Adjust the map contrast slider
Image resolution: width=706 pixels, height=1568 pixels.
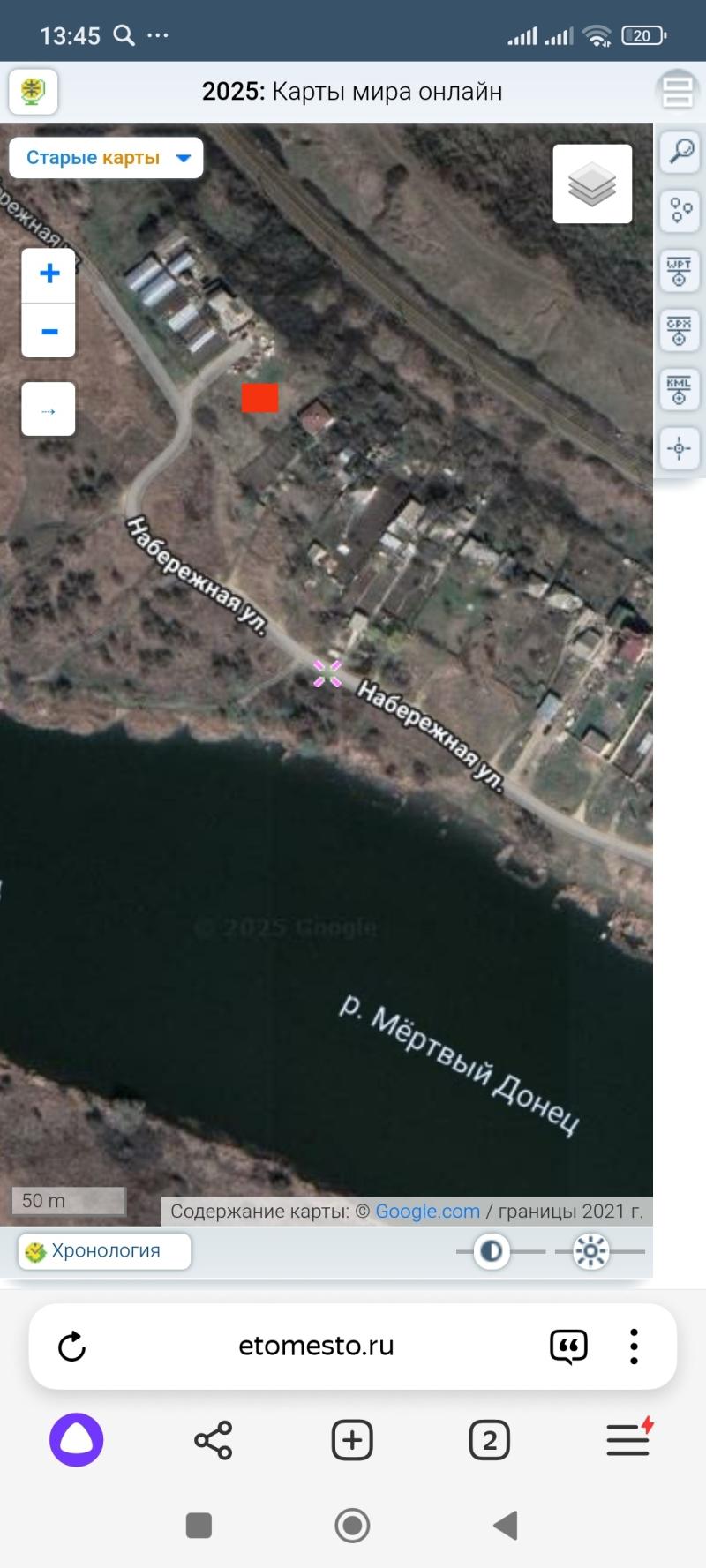click(x=491, y=1251)
